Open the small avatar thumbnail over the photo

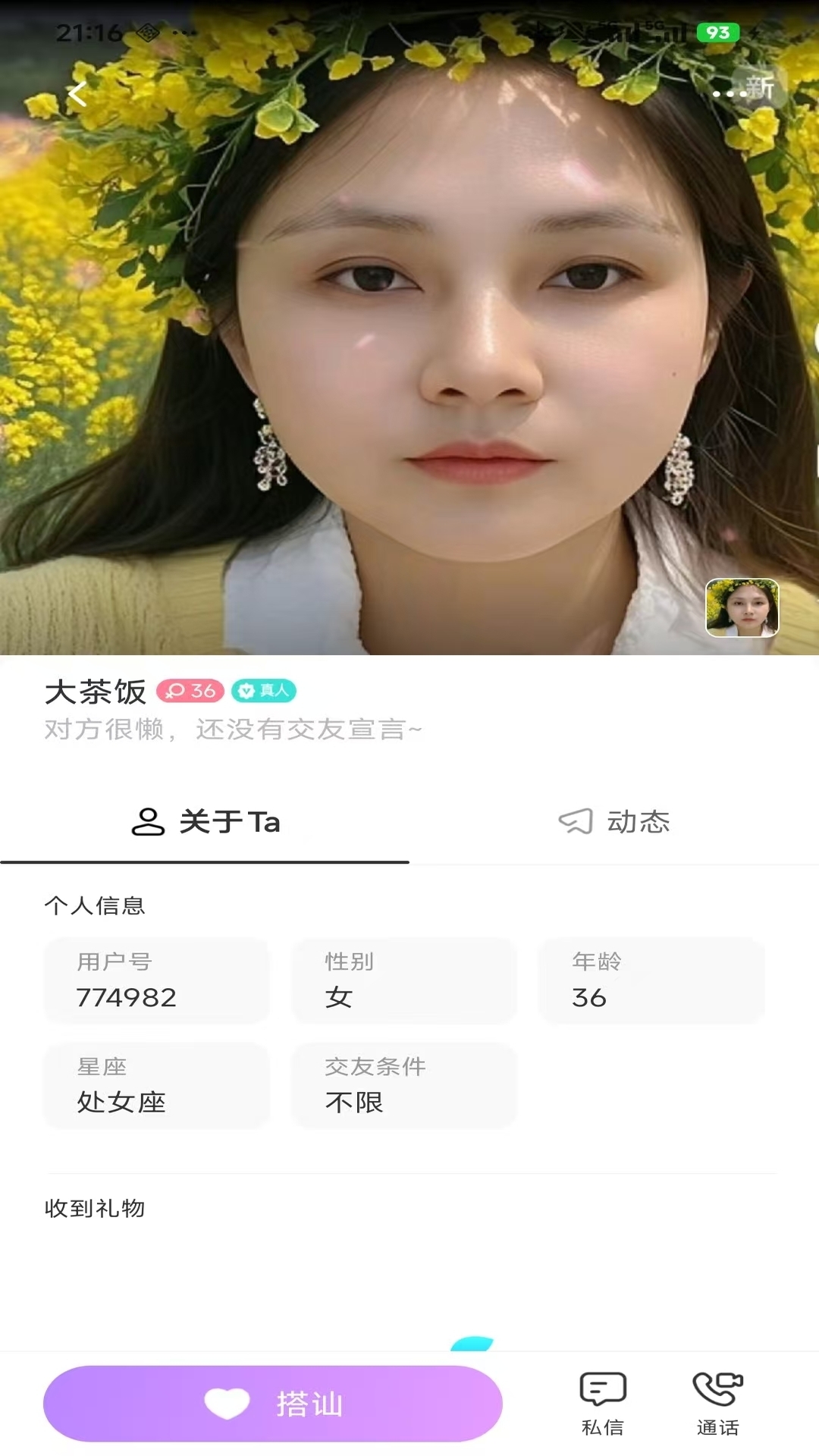tap(742, 608)
